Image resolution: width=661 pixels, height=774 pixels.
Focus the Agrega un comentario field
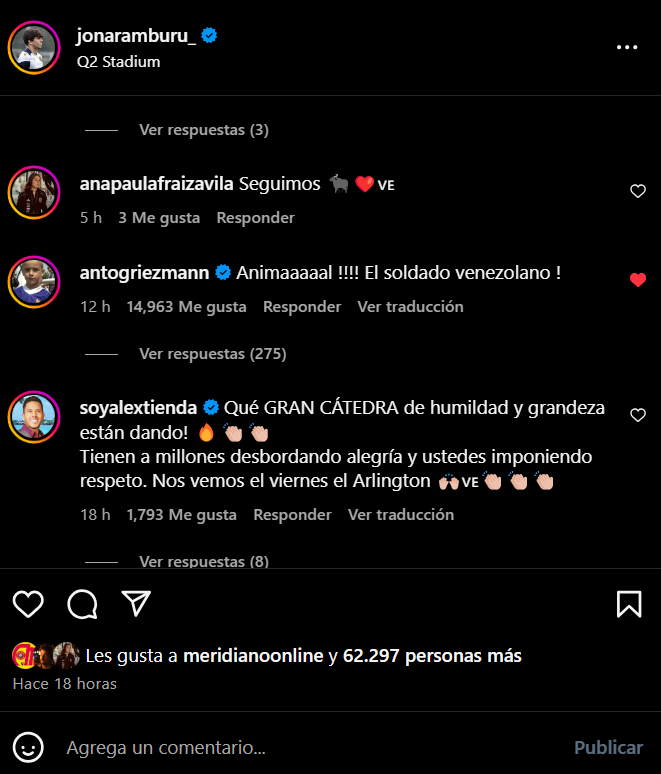click(x=300, y=747)
